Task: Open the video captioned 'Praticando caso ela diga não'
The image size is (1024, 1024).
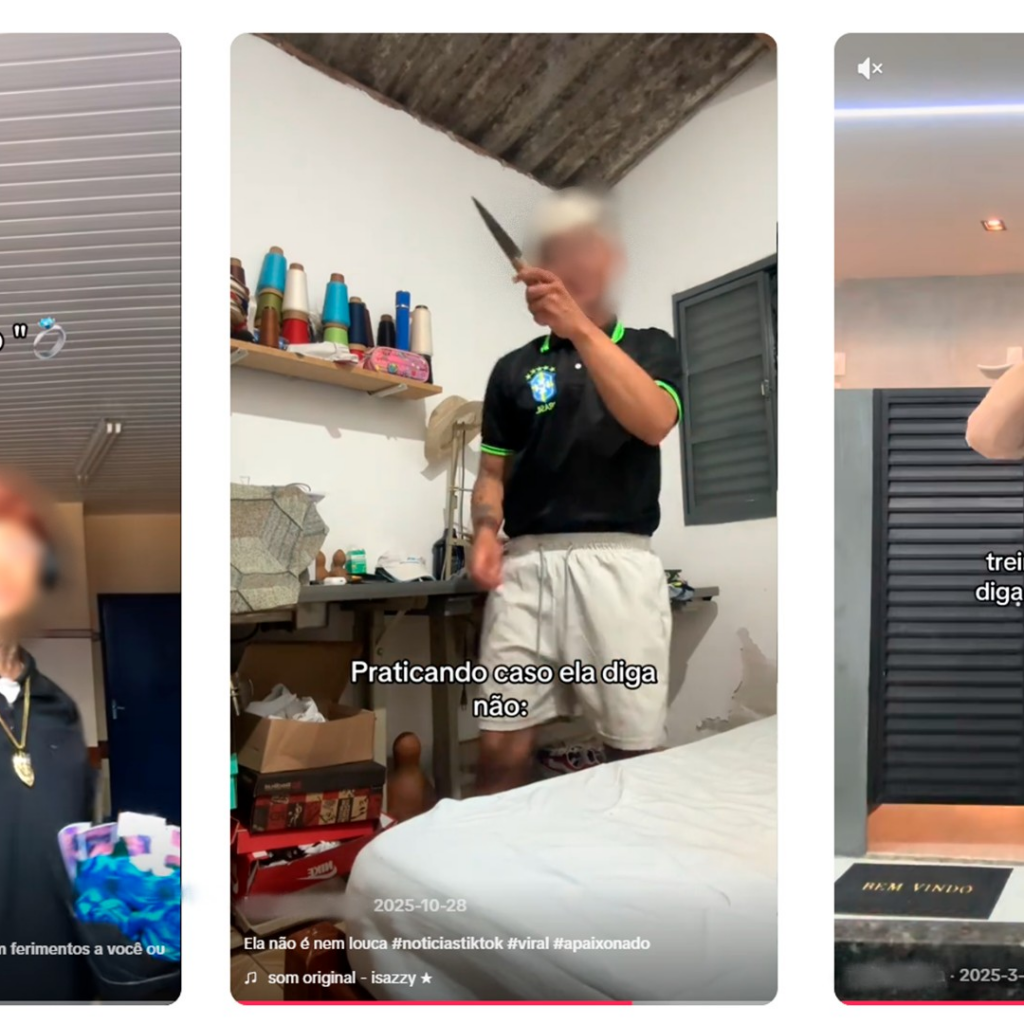Action: coord(503,500)
